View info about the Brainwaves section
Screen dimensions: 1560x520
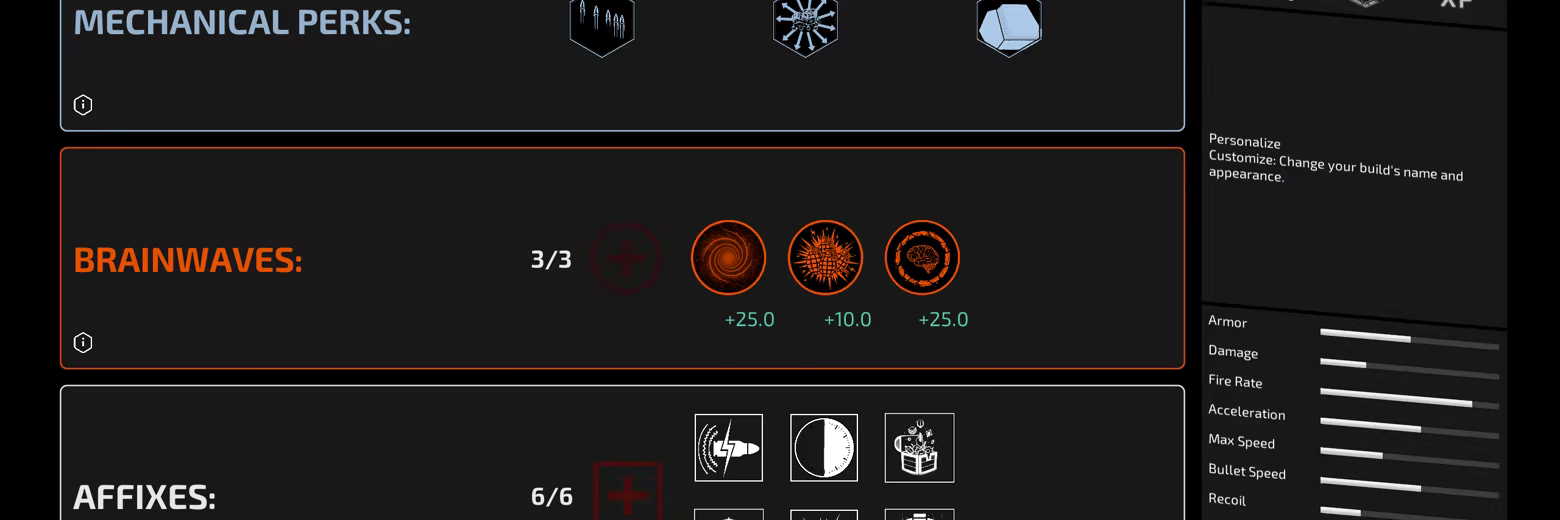coord(83,343)
